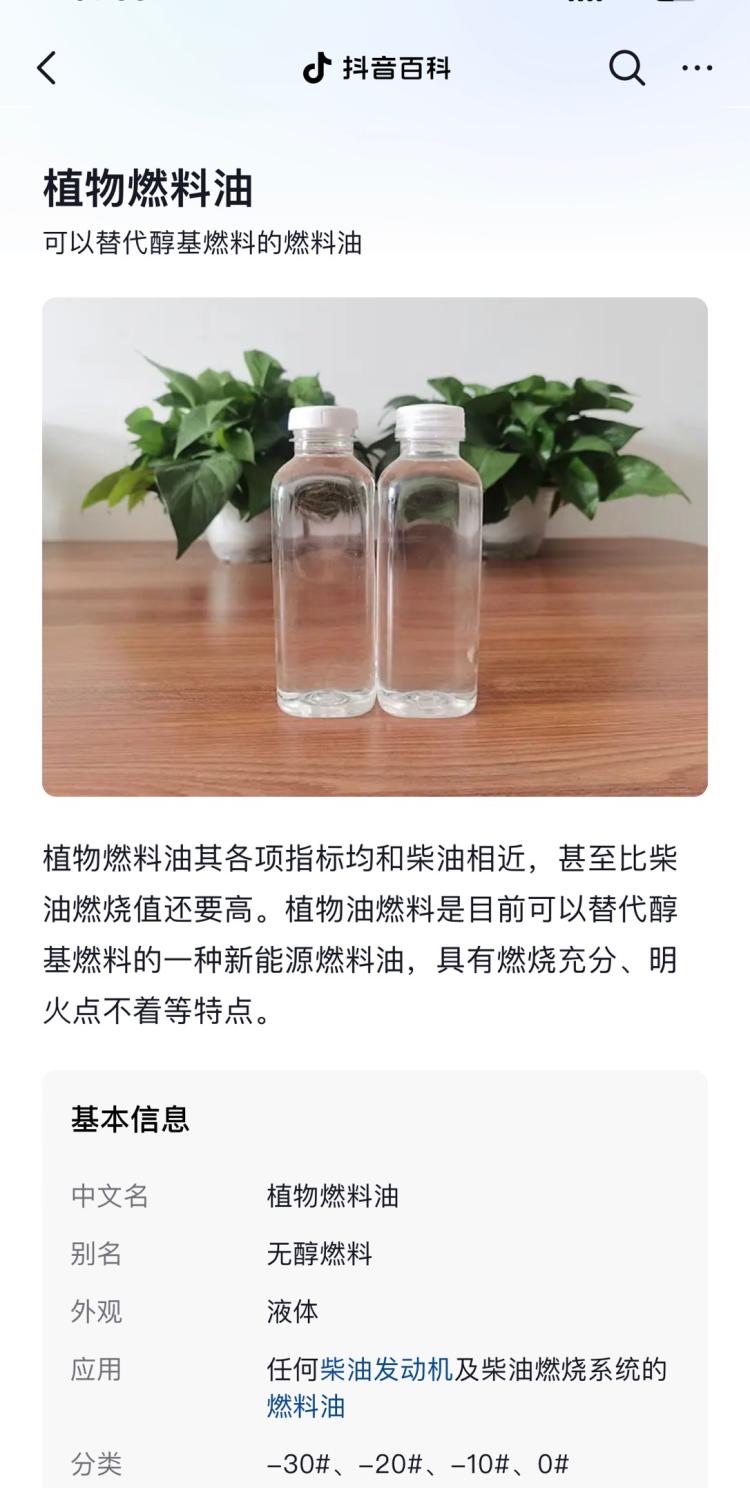Open the three-dot overflow menu

[697, 68]
